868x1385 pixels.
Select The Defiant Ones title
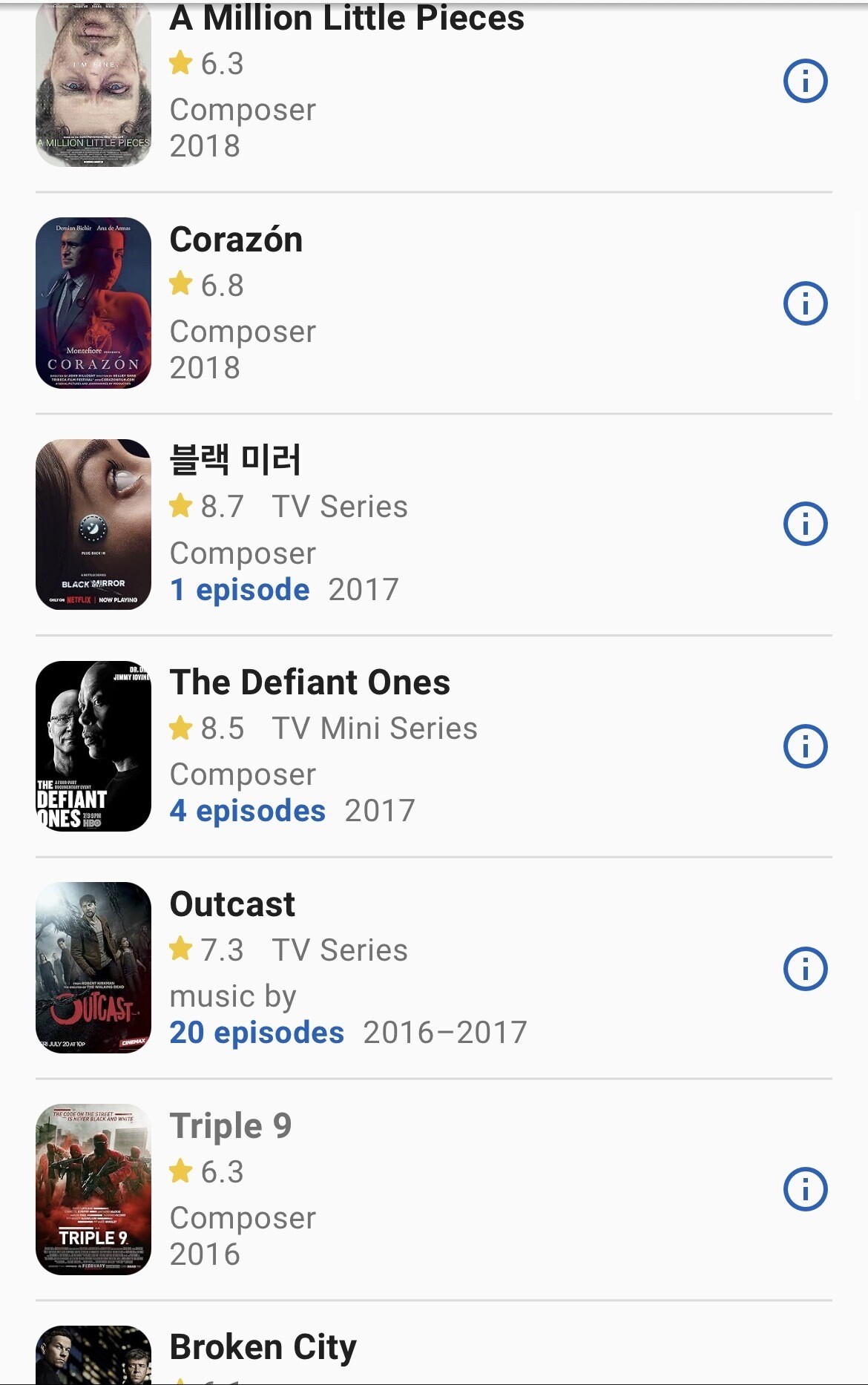tap(309, 682)
